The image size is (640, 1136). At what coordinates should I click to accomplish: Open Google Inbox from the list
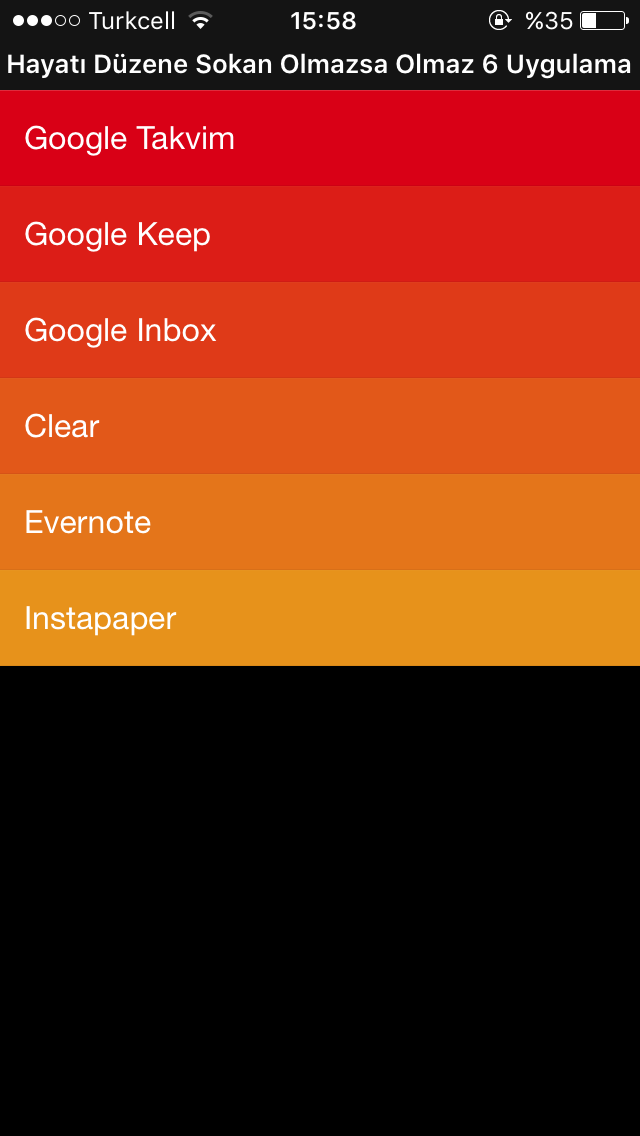coord(320,330)
